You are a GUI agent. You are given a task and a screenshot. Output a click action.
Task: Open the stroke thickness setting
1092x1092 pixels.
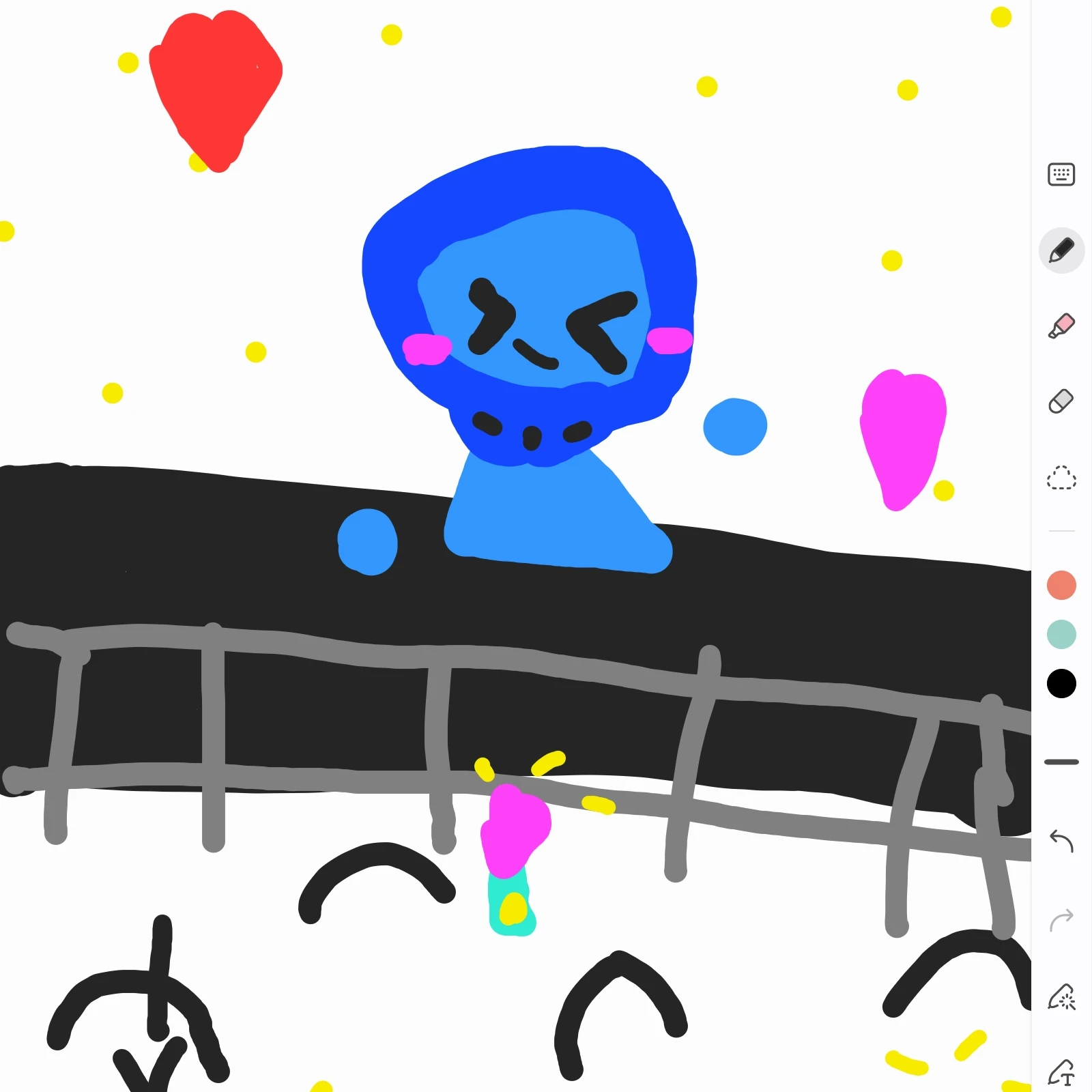pyautogui.click(x=1061, y=762)
